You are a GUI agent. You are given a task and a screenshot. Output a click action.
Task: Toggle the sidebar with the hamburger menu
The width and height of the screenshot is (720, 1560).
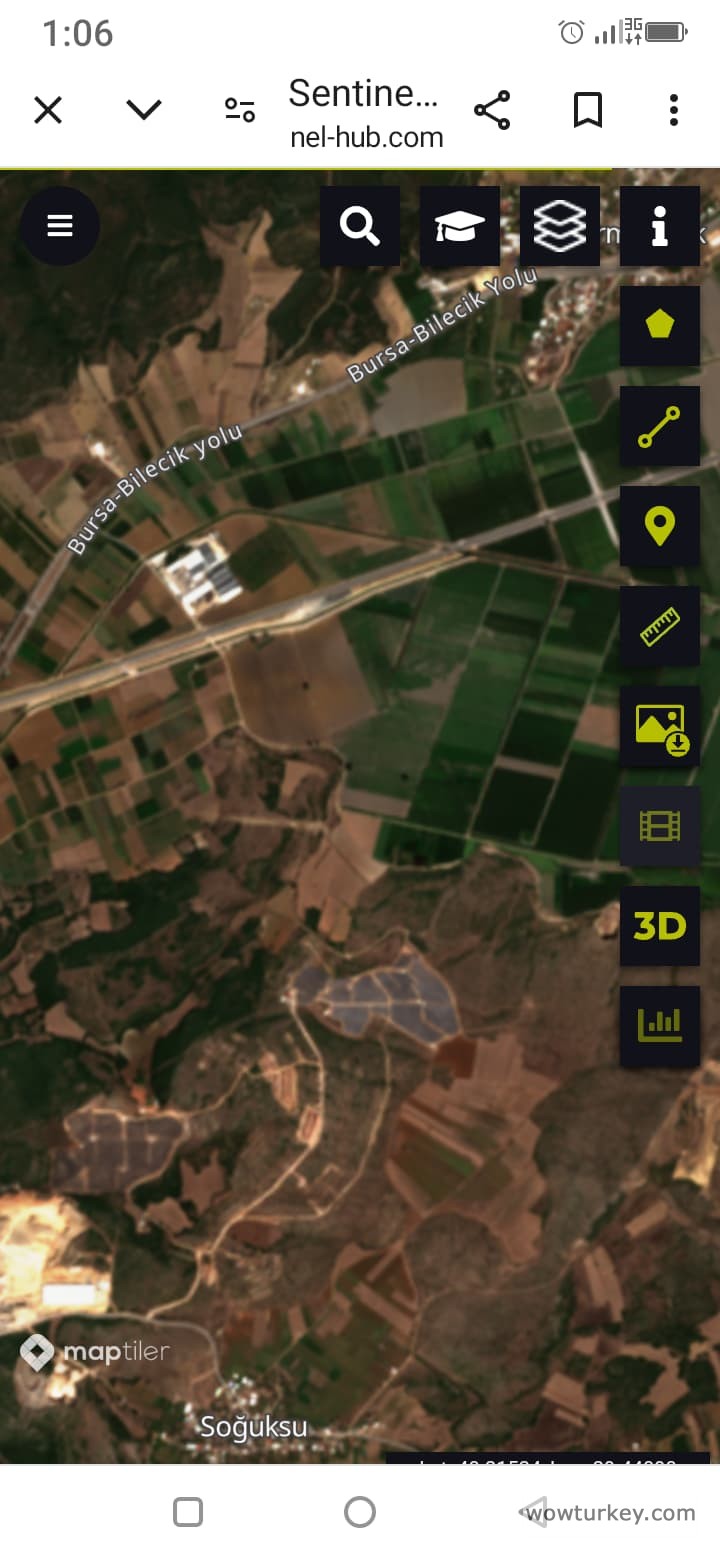coord(60,226)
